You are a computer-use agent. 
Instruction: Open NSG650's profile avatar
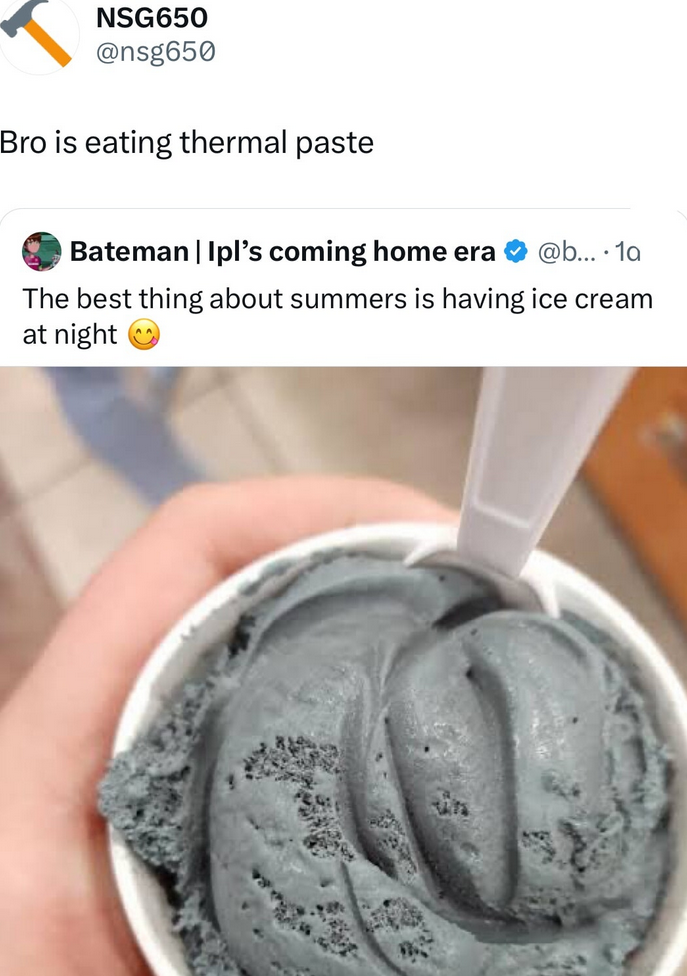38,34
